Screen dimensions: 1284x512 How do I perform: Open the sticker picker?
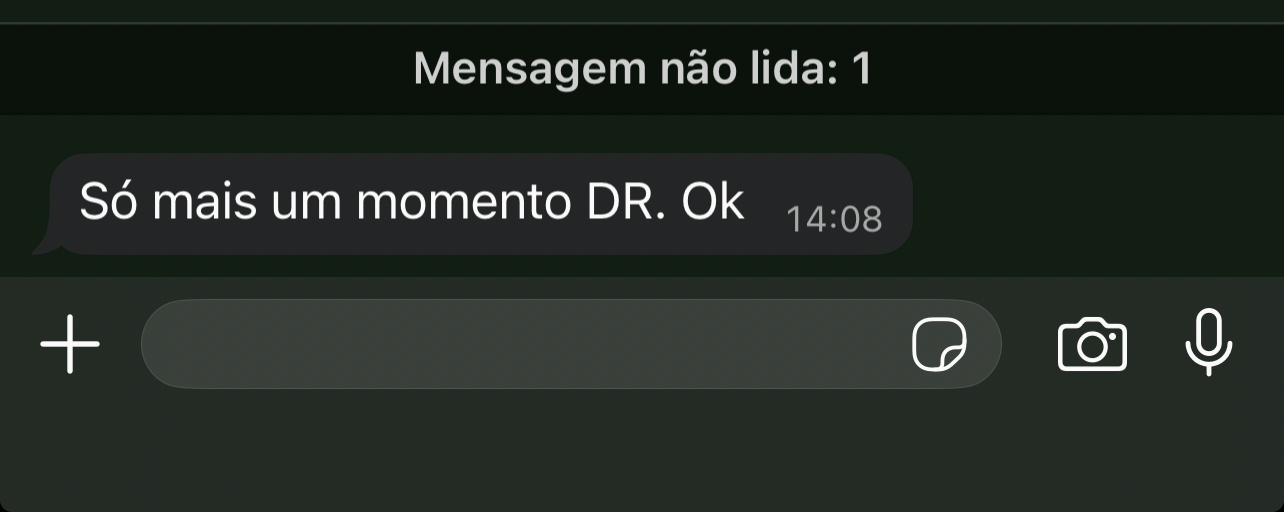(939, 345)
